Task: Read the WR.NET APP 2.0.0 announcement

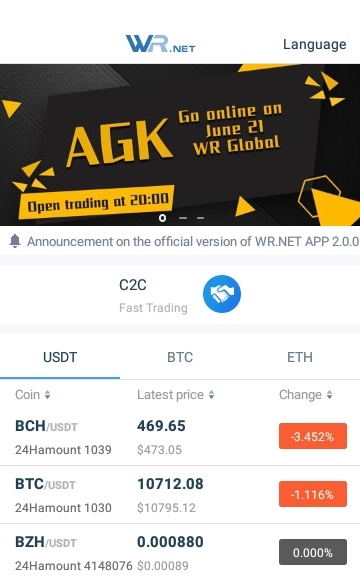Action: point(193,242)
